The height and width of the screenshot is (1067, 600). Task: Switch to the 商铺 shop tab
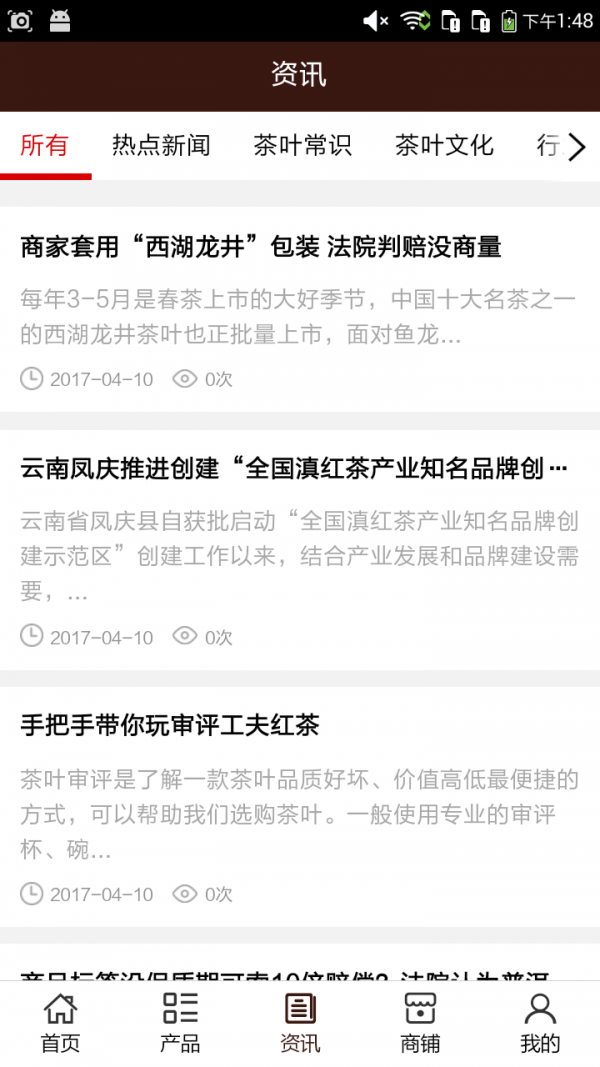[420, 1023]
